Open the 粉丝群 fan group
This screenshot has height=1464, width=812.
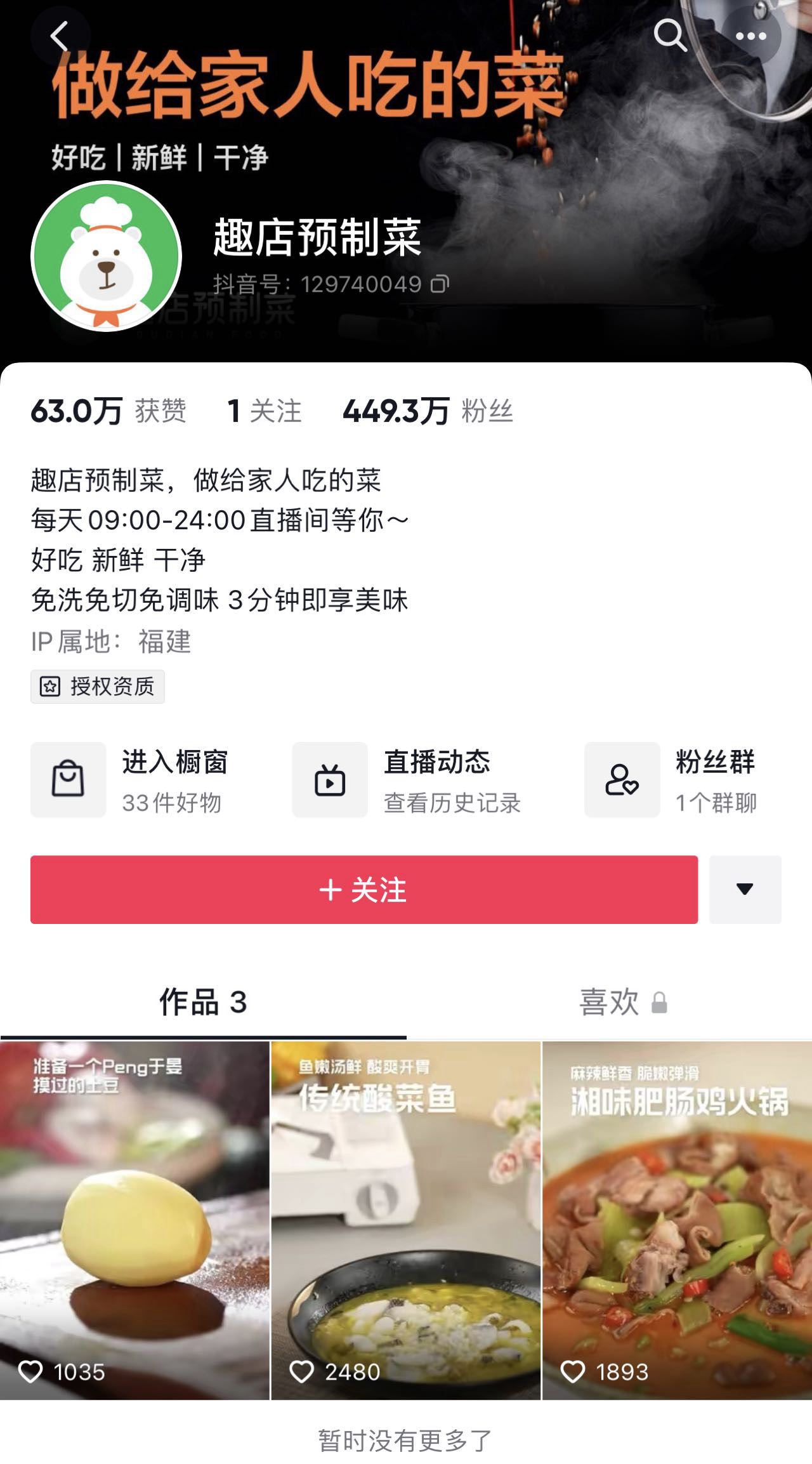(x=671, y=780)
